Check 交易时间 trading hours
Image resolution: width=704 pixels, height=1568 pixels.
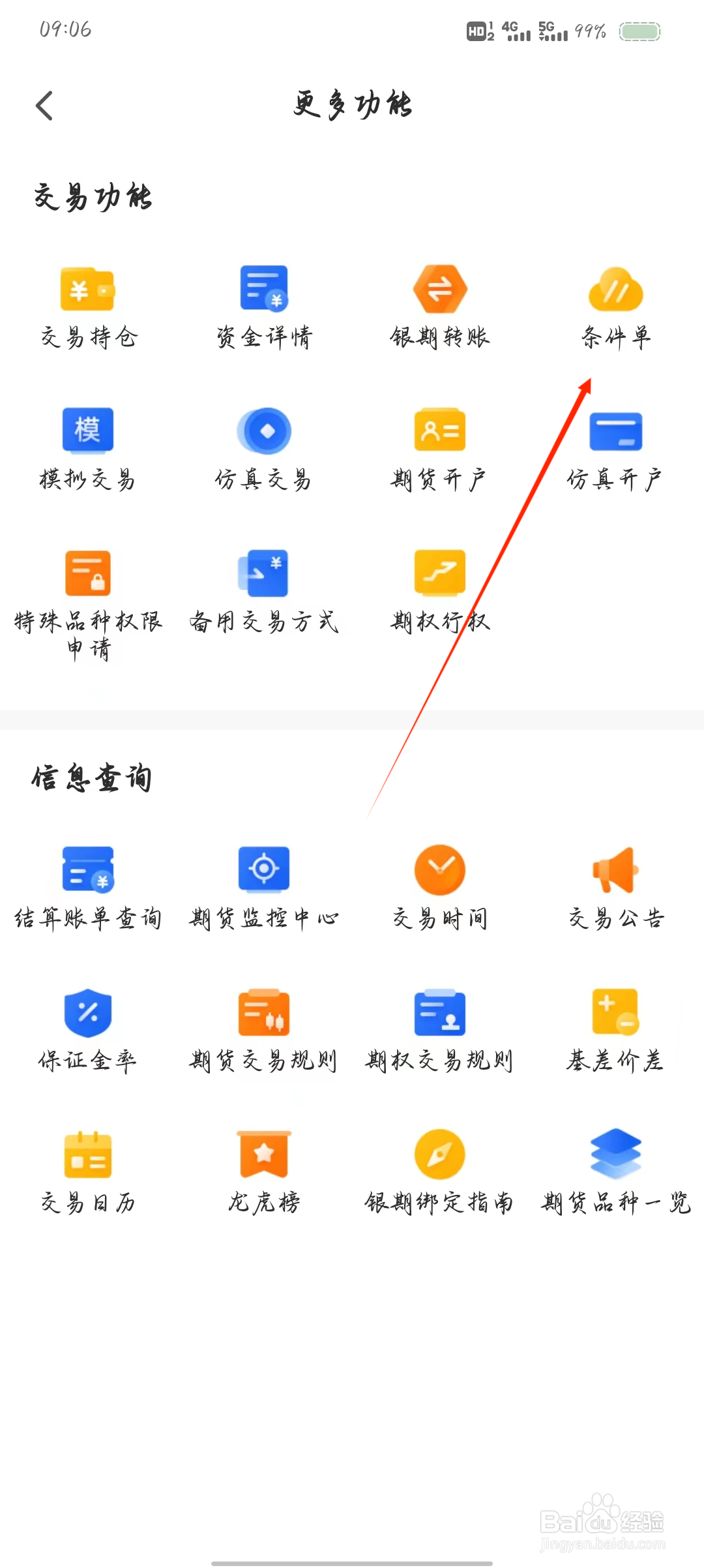tap(439, 887)
